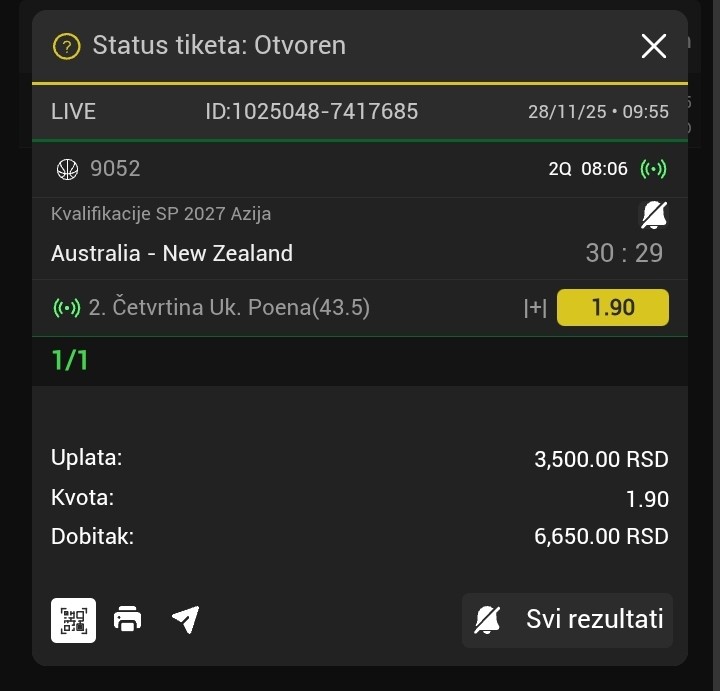Share the ticket via send icon
This screenshot has height=691, width=720.
click(185, 620)
